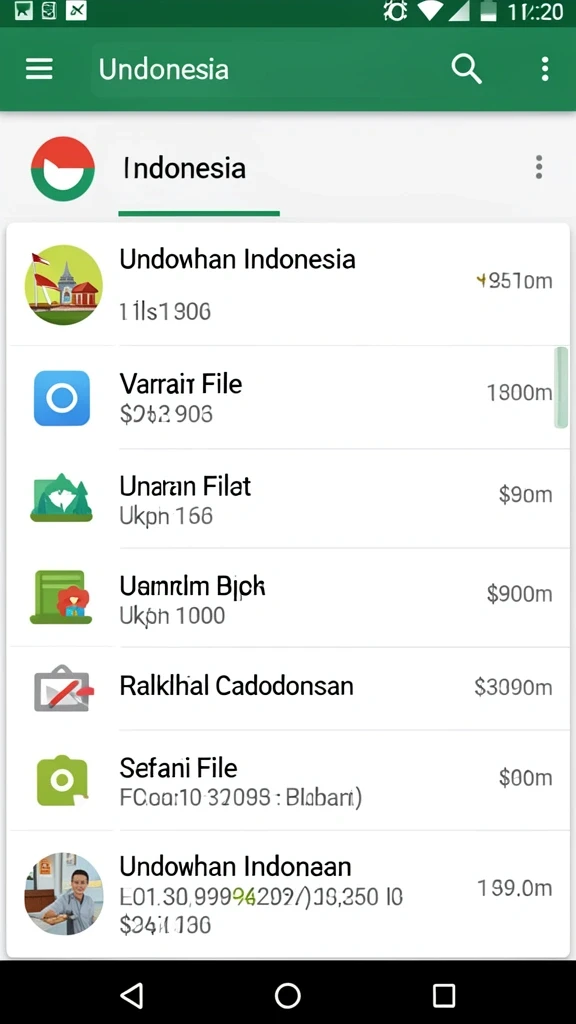Choose the Sefani File row
This screenshot has height=1024, width=576.
pyautogui.click(x=288, y=780)
